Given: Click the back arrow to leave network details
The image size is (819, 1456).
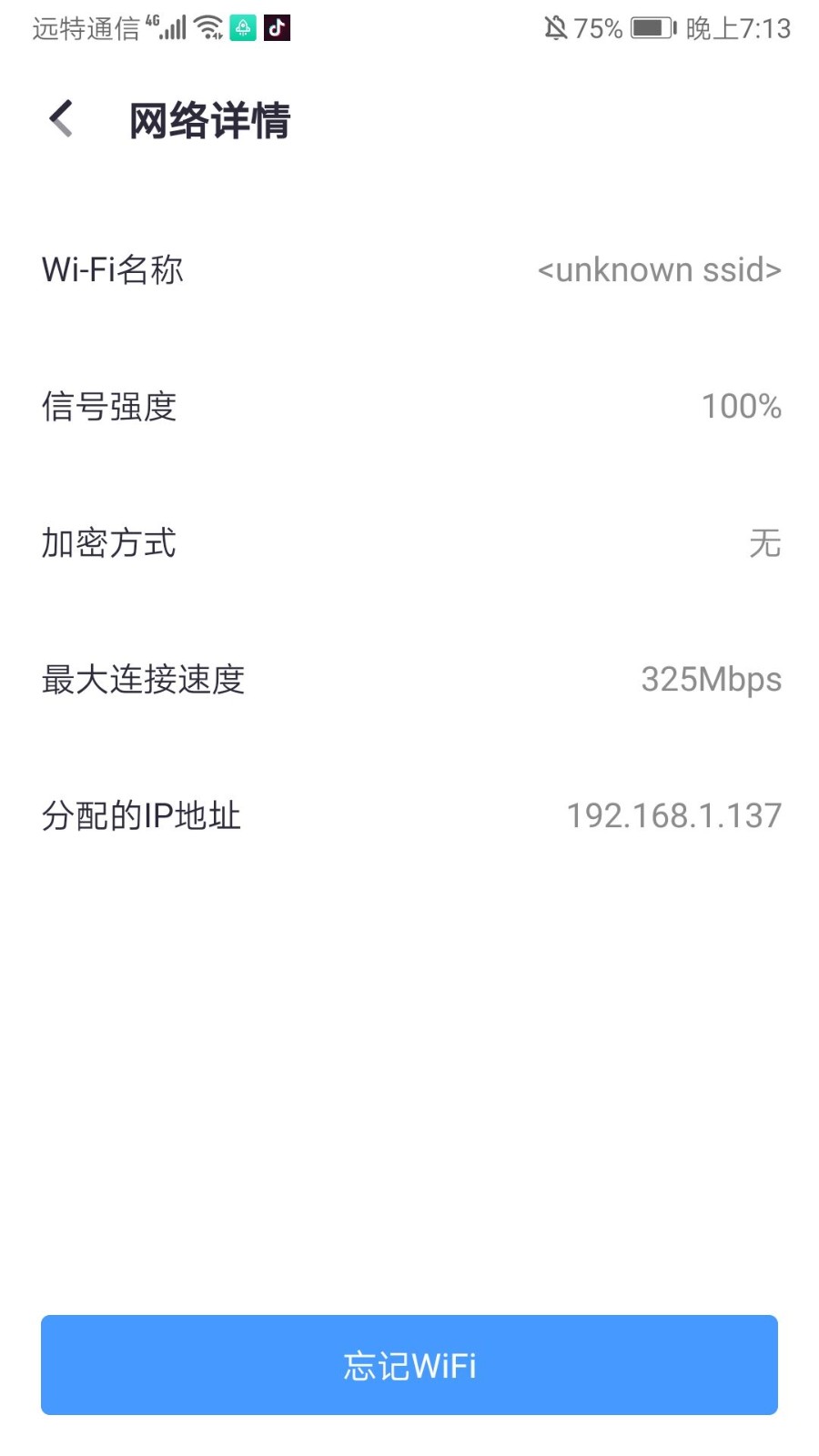Looking at the screenshot, I should click(59, 118).
